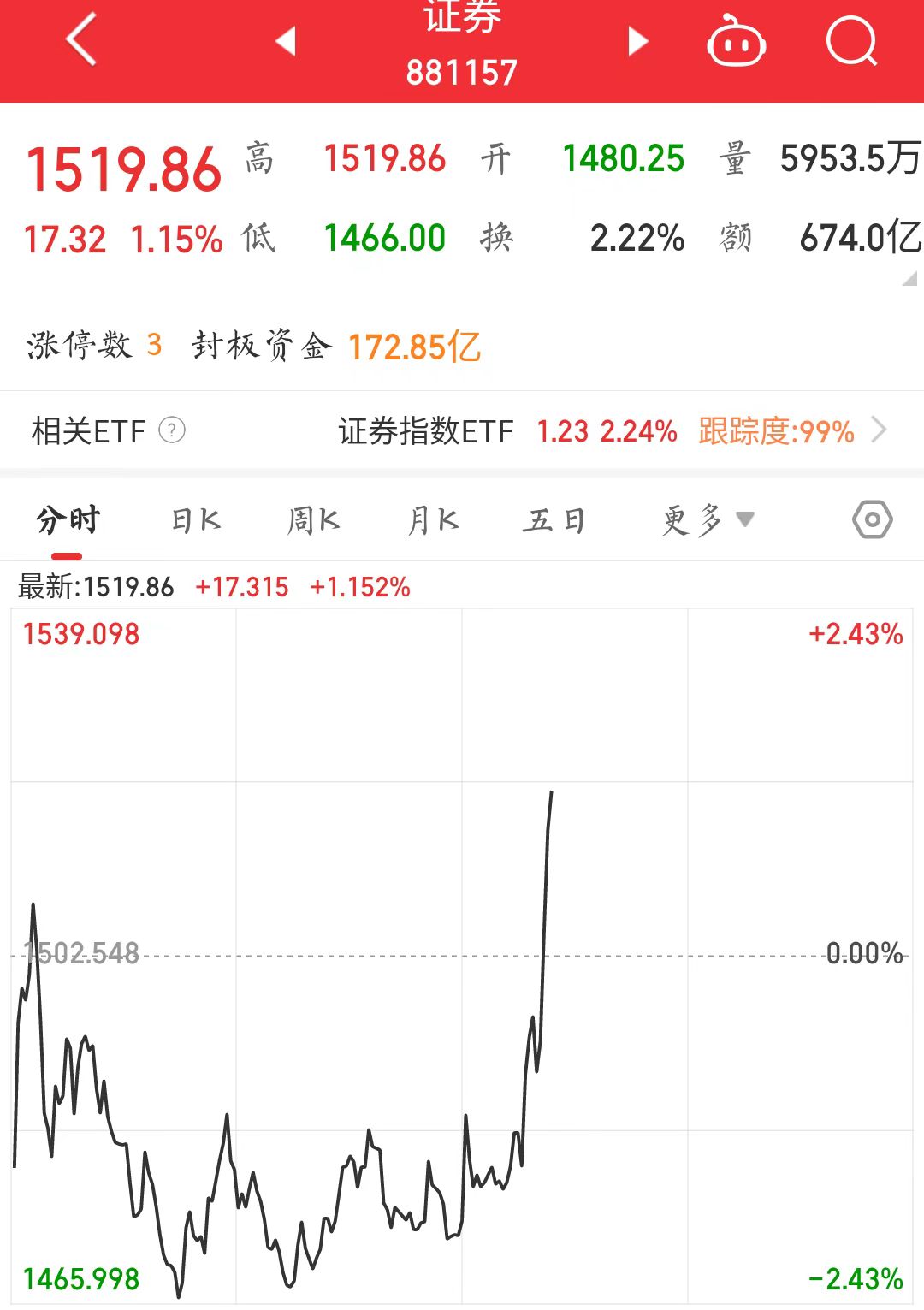Image resolution: width=924 pixels, height=1310 pixels.
Task: Show help for 相关ETF question mark
Action: (172, 430)
